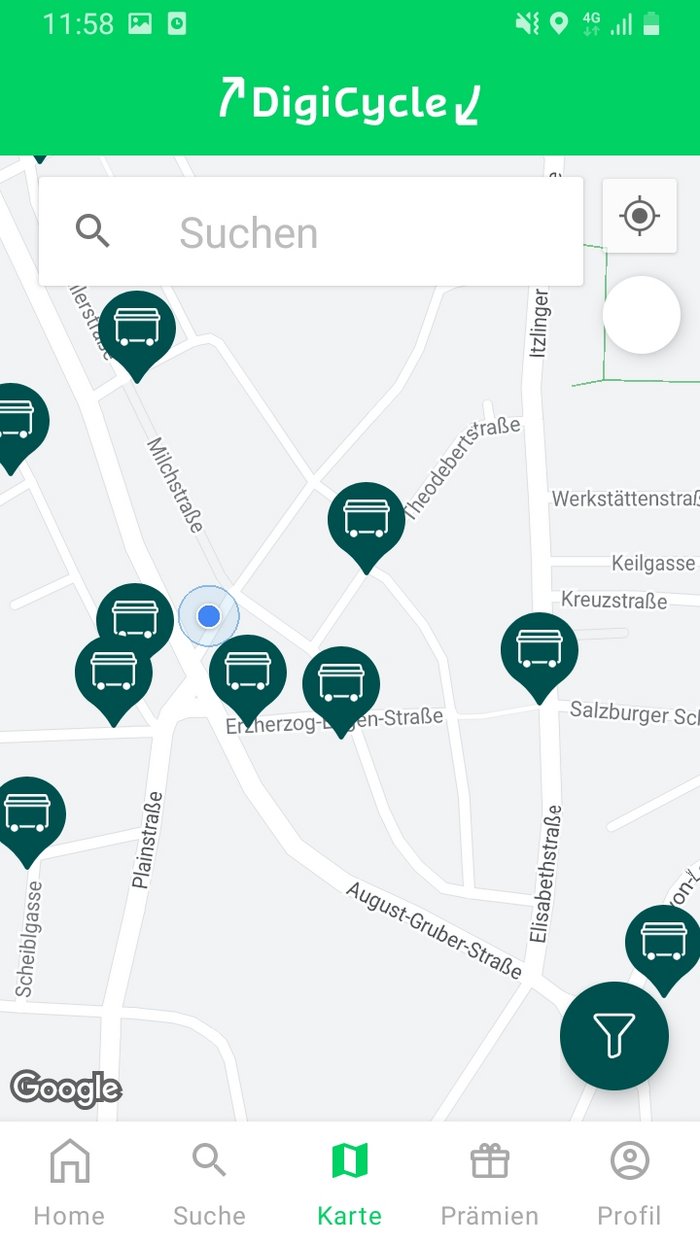
Task: Select bin marker on Theodebertstraße
Action: [x=366, y=520]
